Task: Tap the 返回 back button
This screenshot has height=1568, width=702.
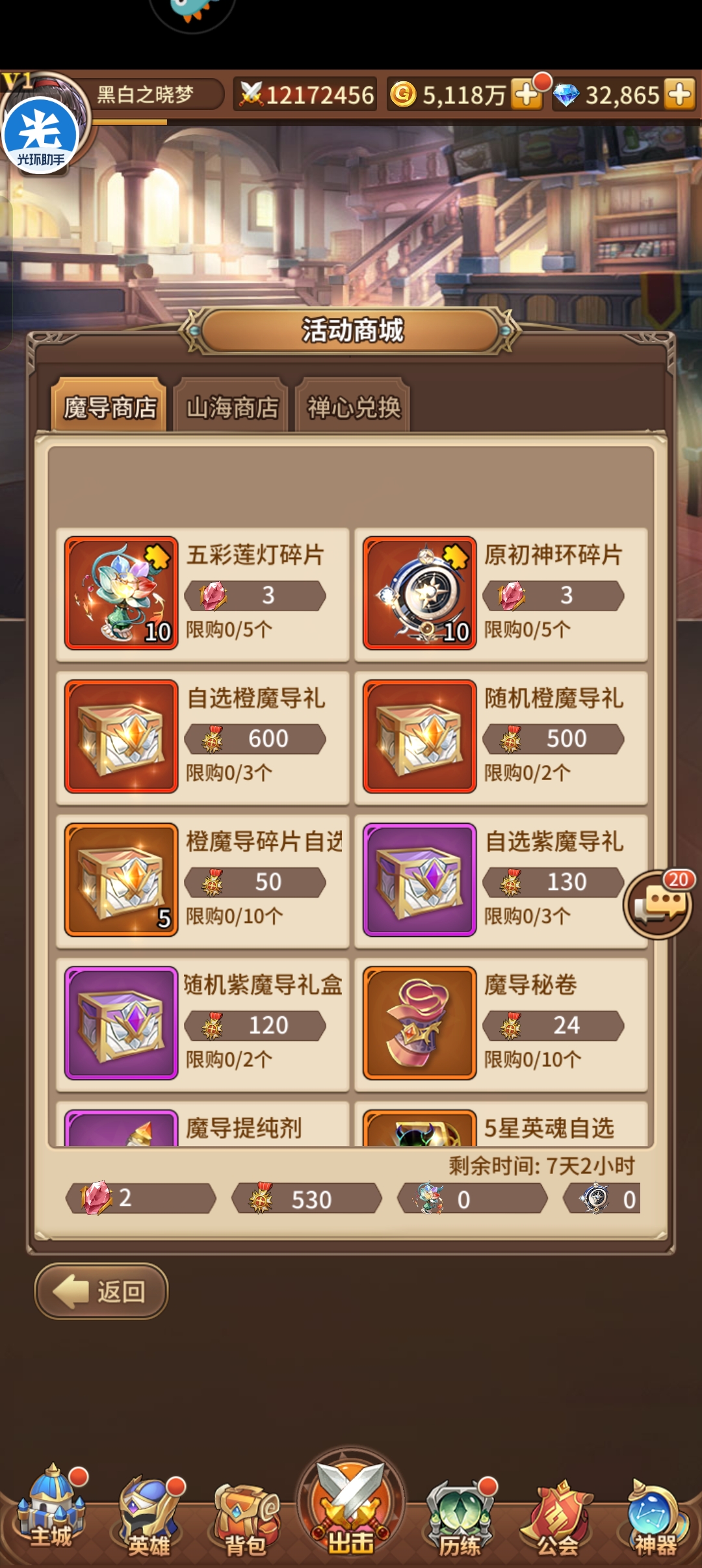Action: tap(101, 1291)
